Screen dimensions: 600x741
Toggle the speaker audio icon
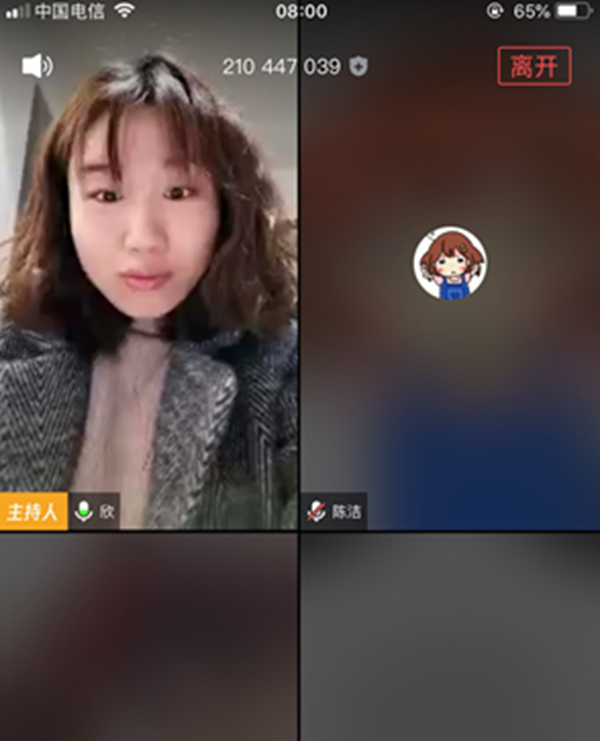[x=37, y=66]
